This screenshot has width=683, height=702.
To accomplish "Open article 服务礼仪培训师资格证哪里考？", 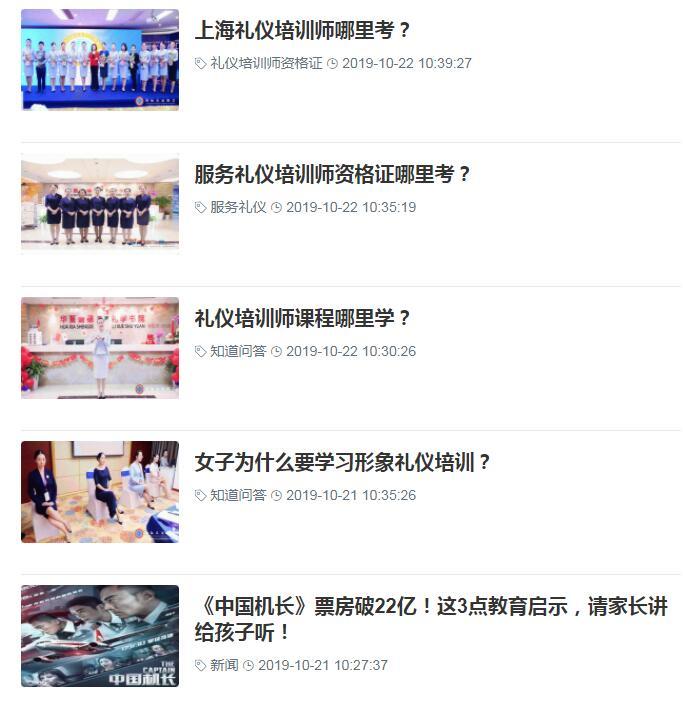I will [332, 175].
